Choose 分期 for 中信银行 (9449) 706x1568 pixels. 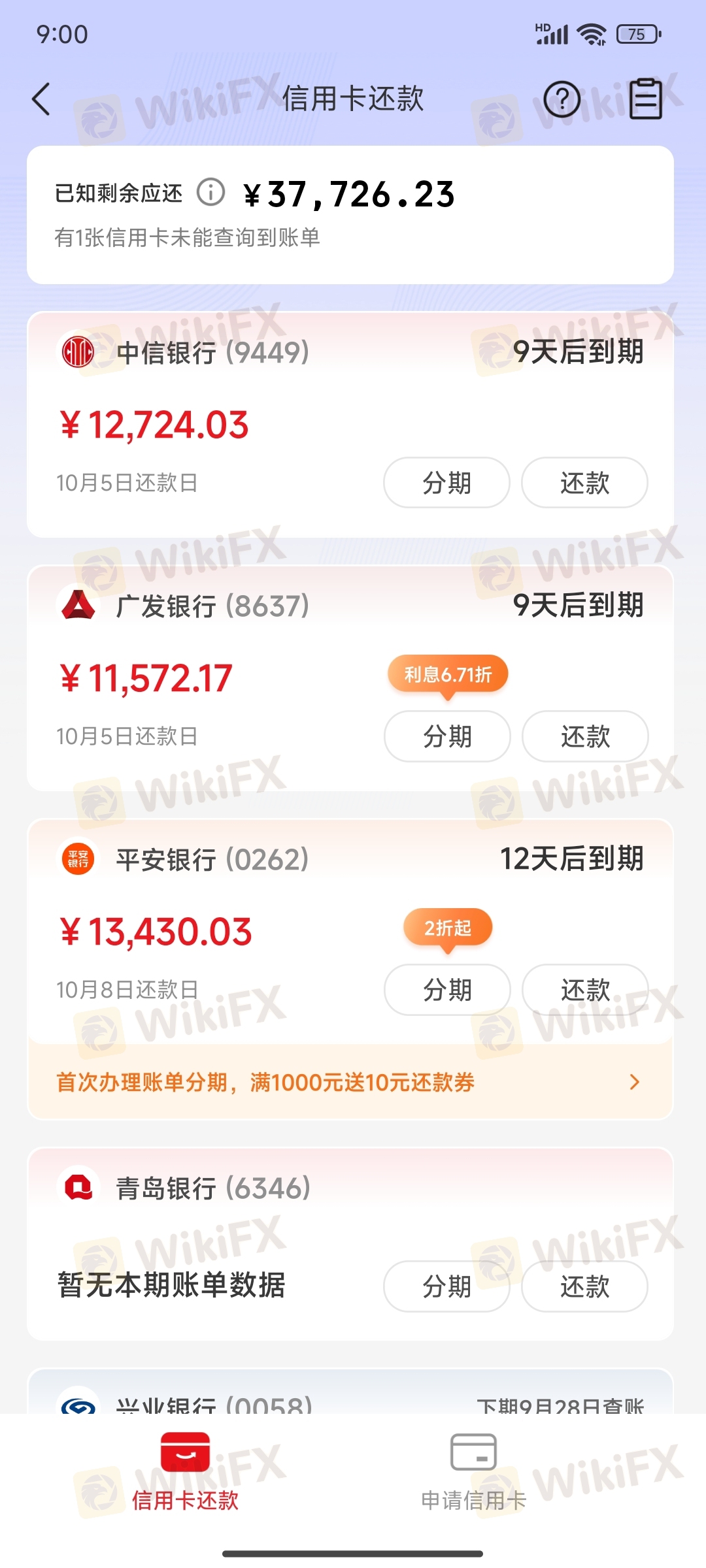pos(446,482)
